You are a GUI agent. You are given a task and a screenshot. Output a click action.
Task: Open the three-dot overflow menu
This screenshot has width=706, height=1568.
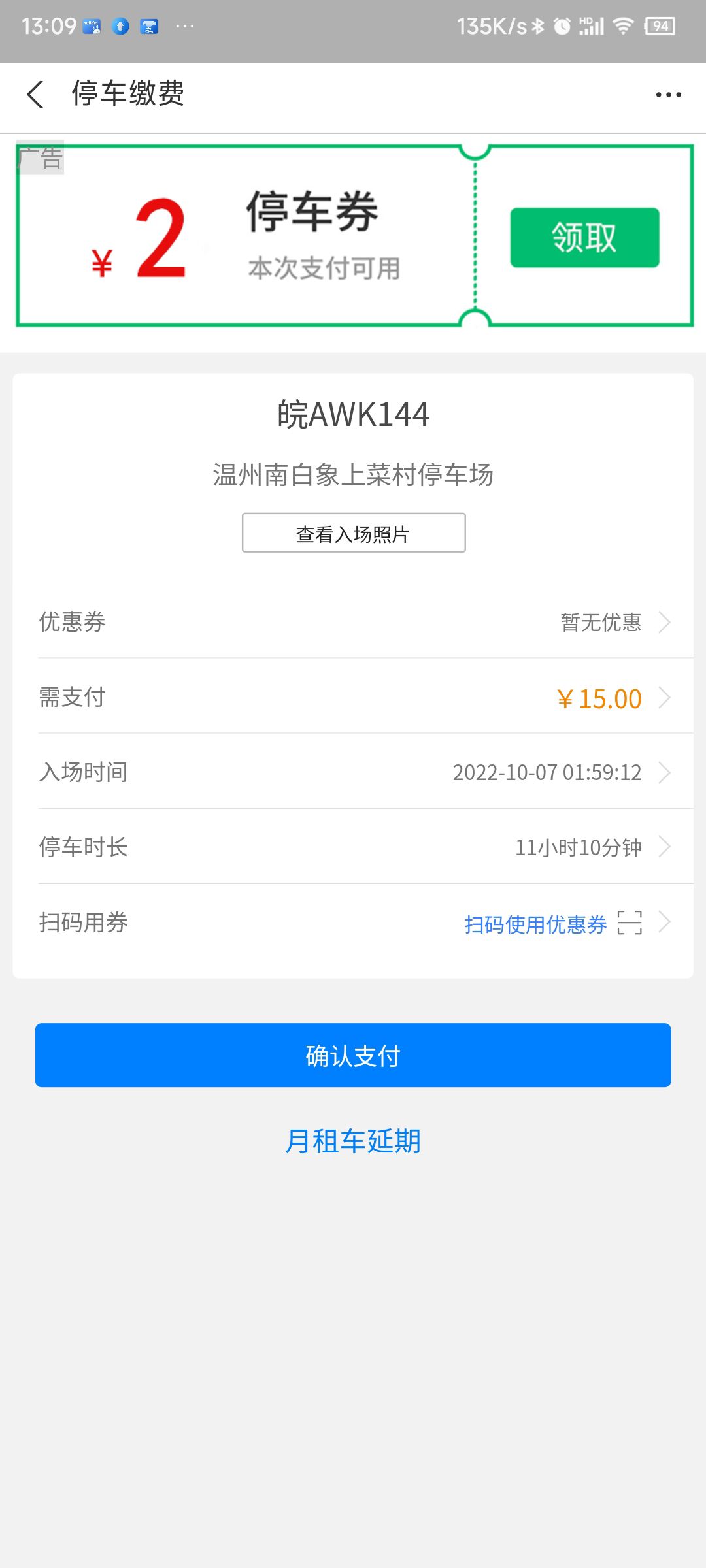pyautogui.click(x=668, y=95)
